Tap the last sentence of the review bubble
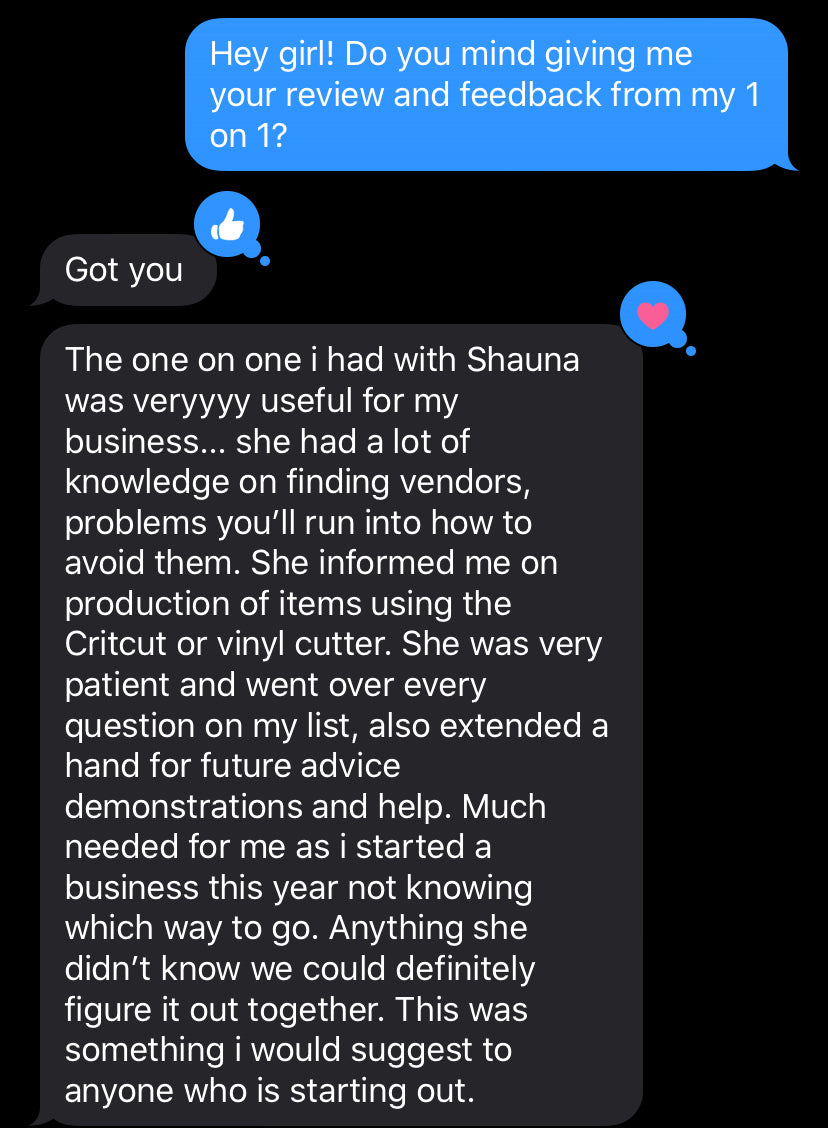 click(x=300, y=1050)
